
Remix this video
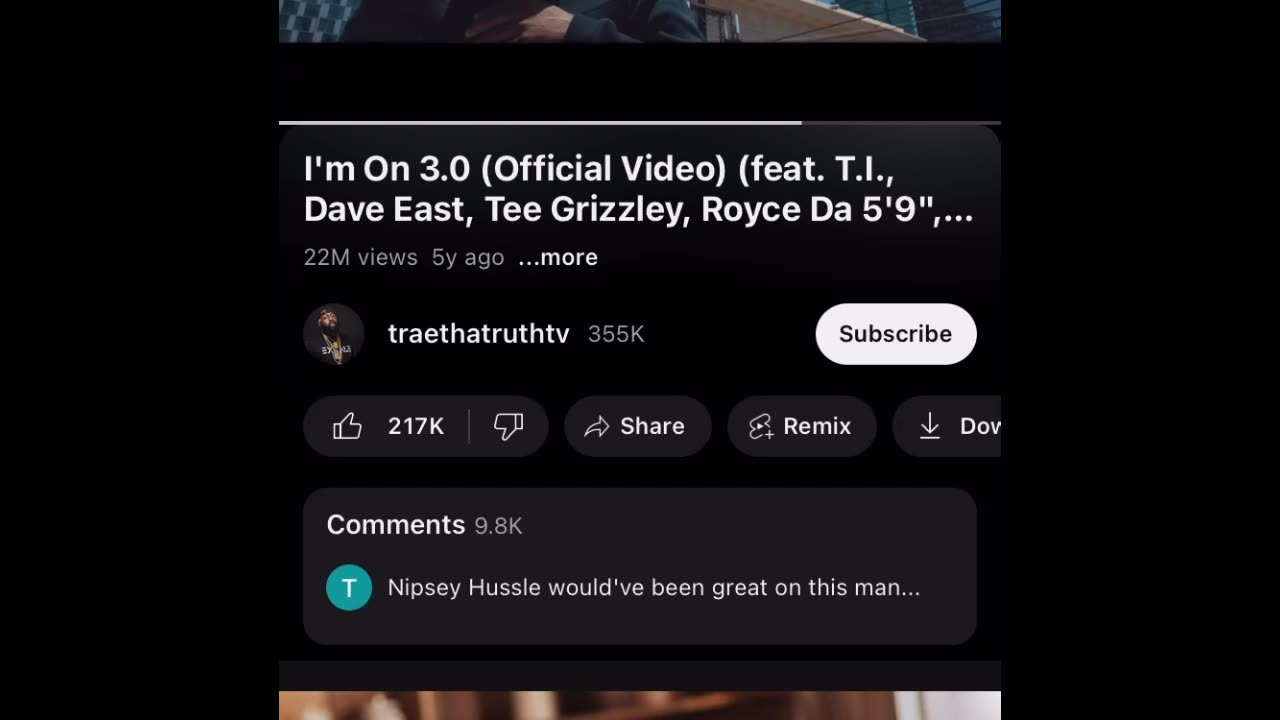(x=801, y=426)
